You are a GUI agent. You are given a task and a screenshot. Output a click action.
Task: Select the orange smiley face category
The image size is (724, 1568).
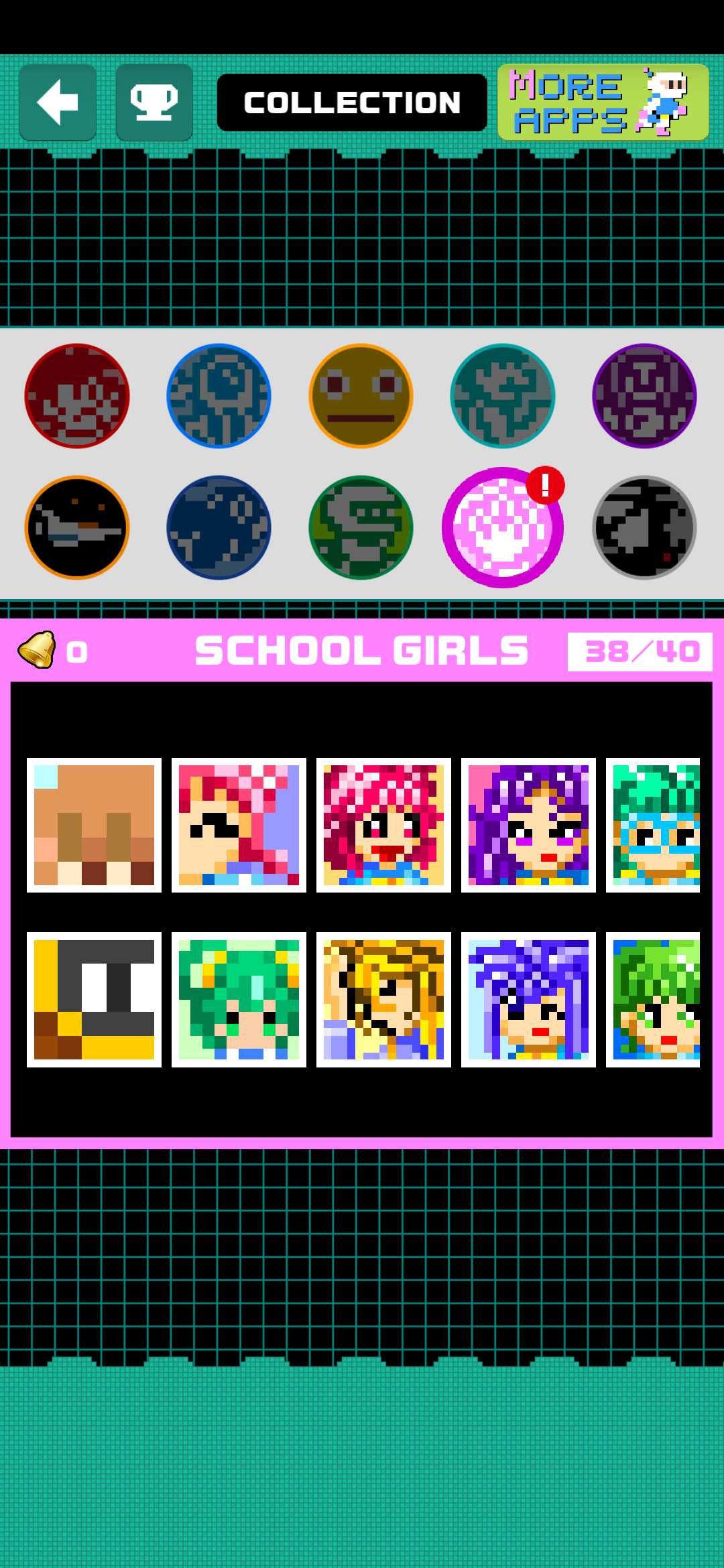(361, 395)
